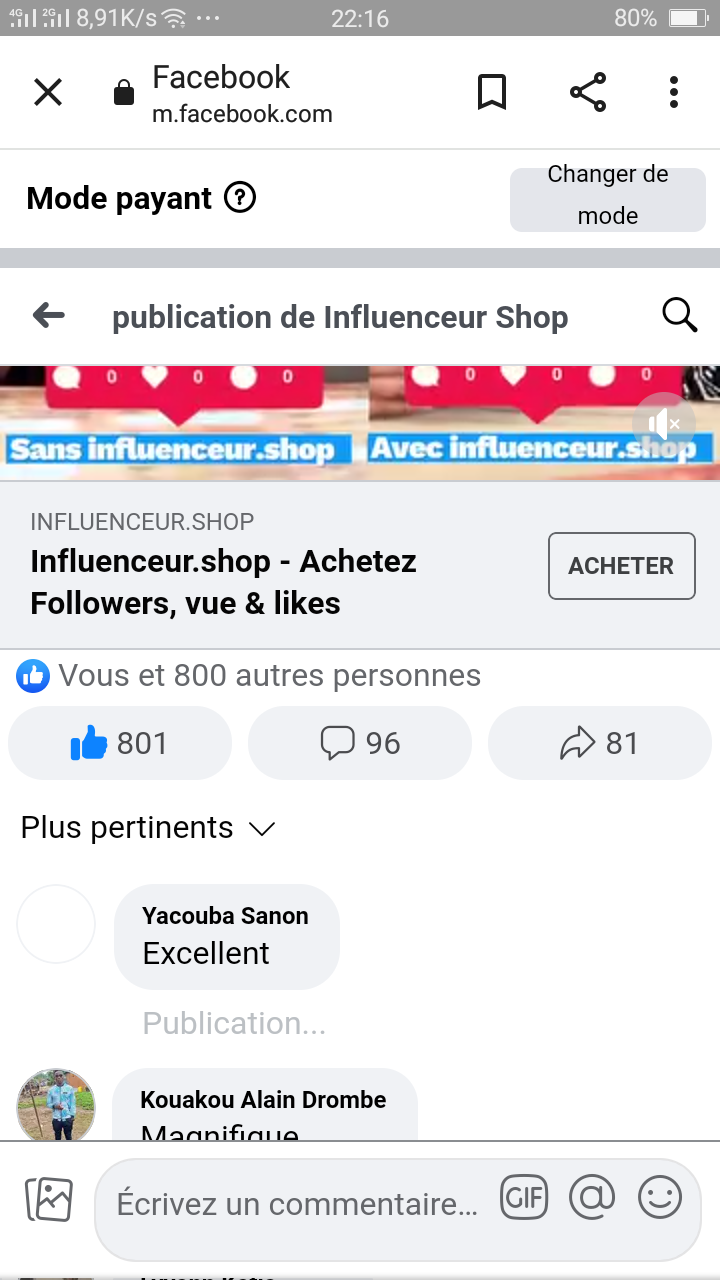Expand the Plus pertinents sorting dropdown
The width and height of the screenshot is (720, 1280).
148,828
